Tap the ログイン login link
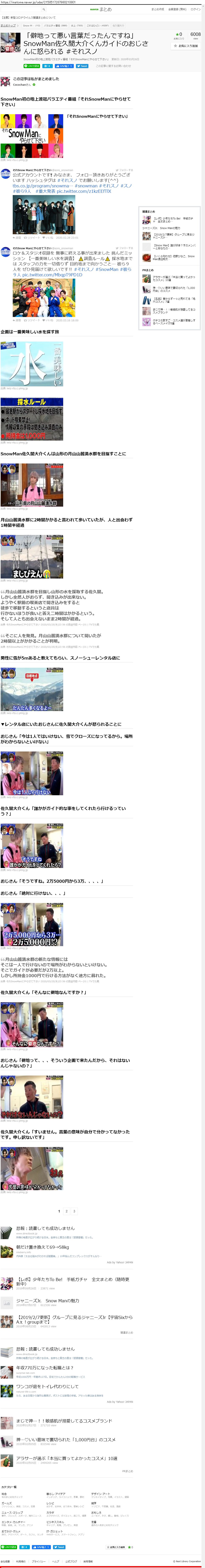 pos(195,9)
